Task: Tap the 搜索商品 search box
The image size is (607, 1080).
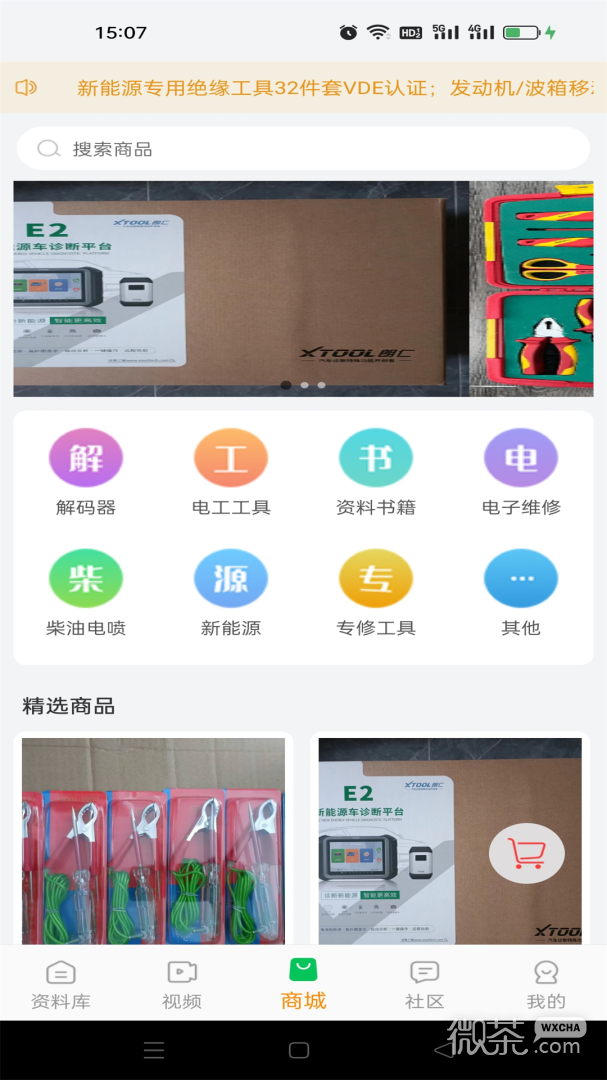Action: pos(303,149)
